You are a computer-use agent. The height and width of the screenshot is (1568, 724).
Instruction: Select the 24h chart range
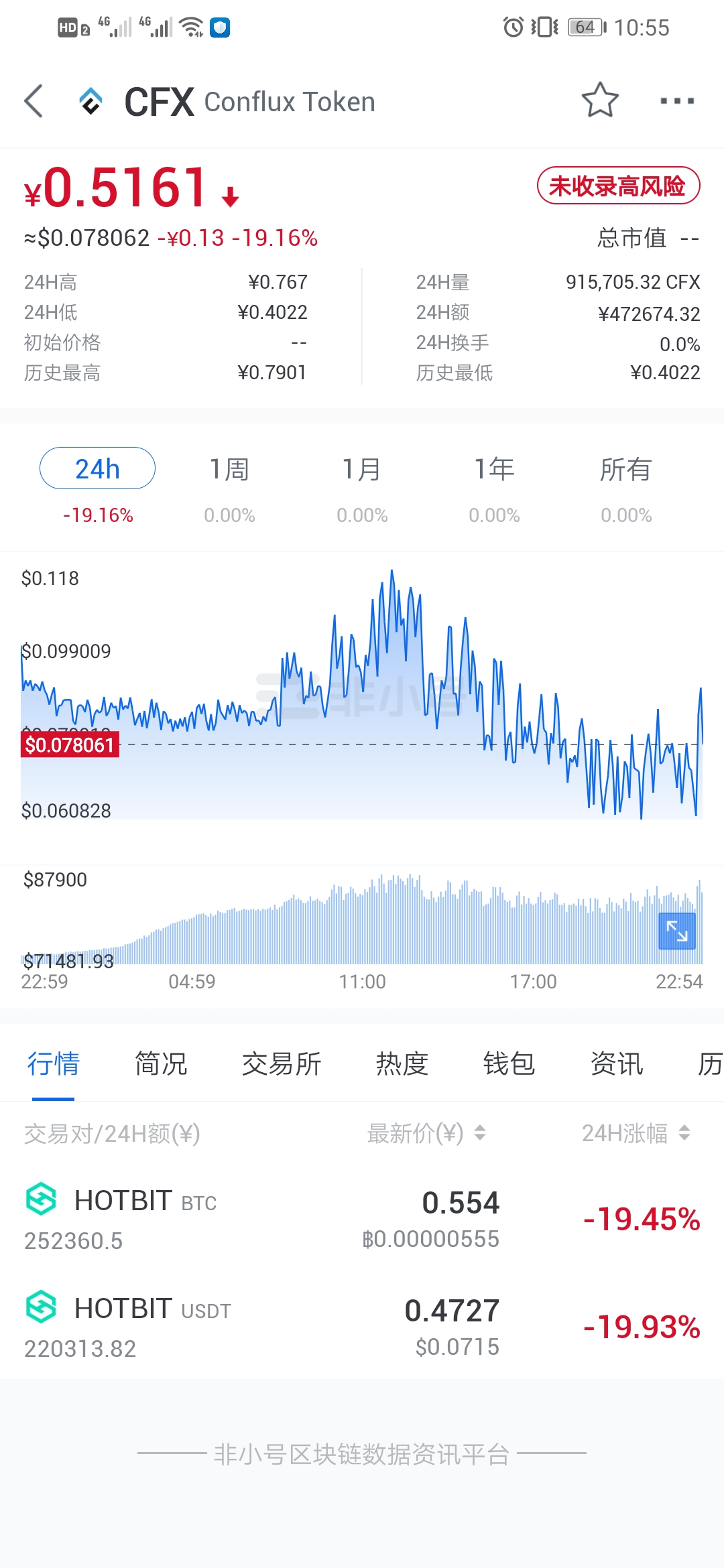[x=97, y=468]
